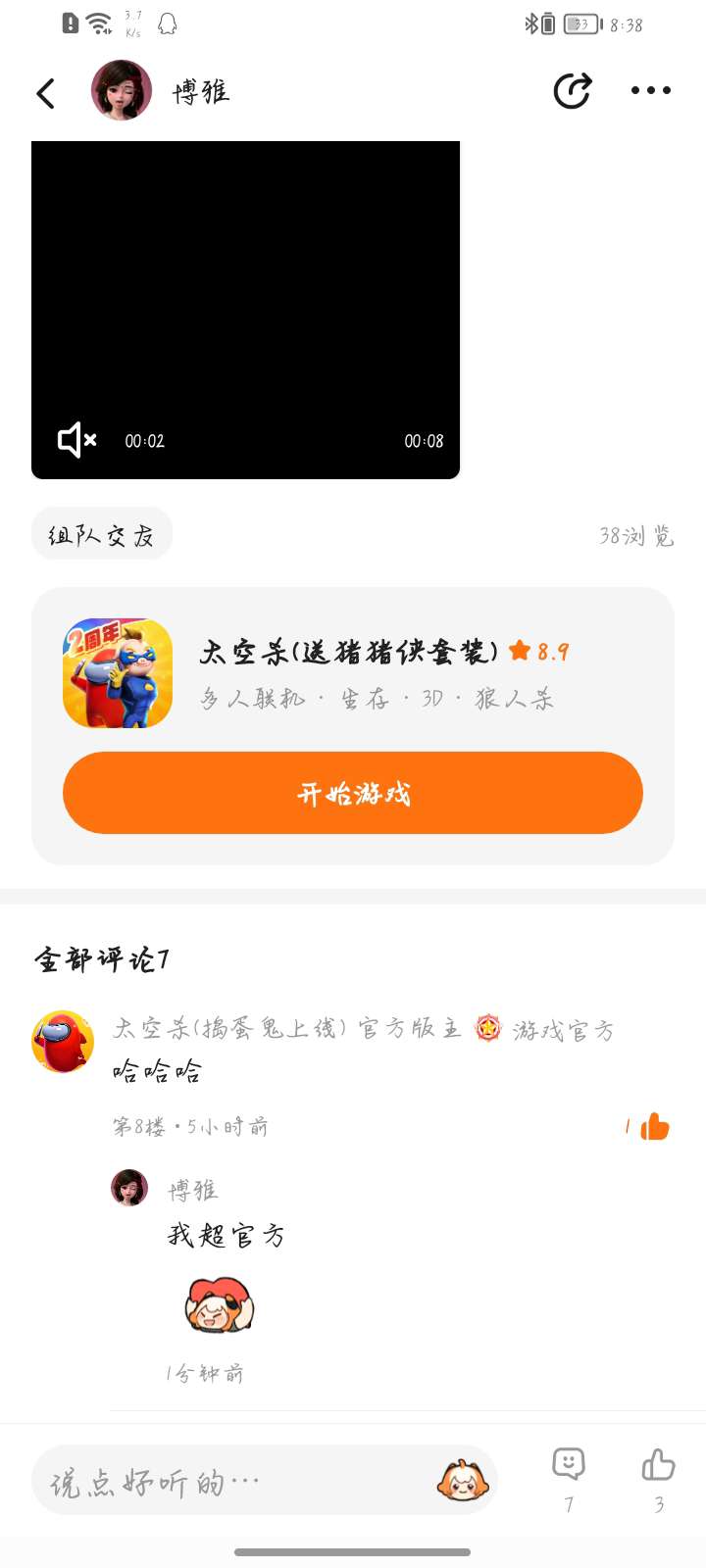
Task: Jump to comments via bottom comment icon
Action: [569, 1465]
